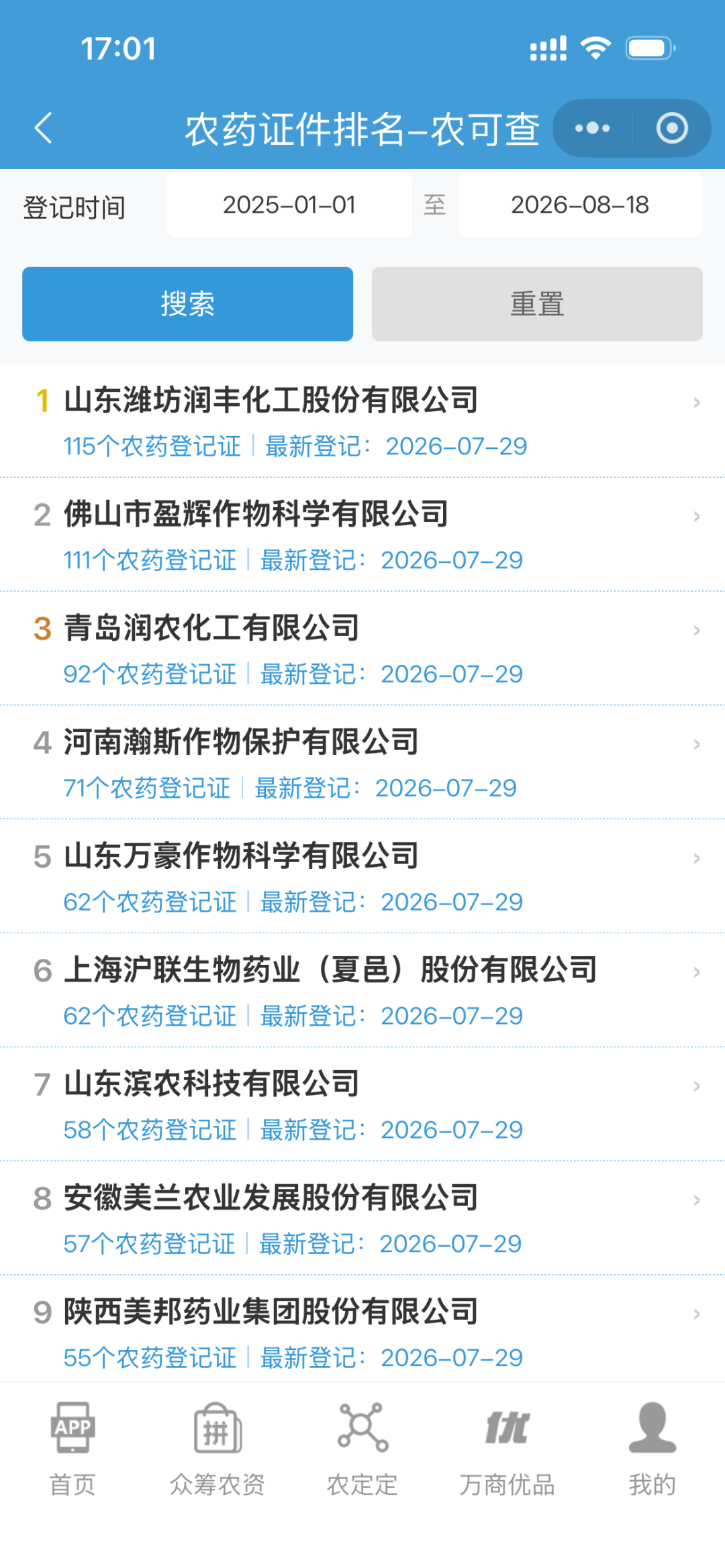Pick the start date 2025-01-01
This screenshot has width=725, height=1568.
tap(289, 205)
